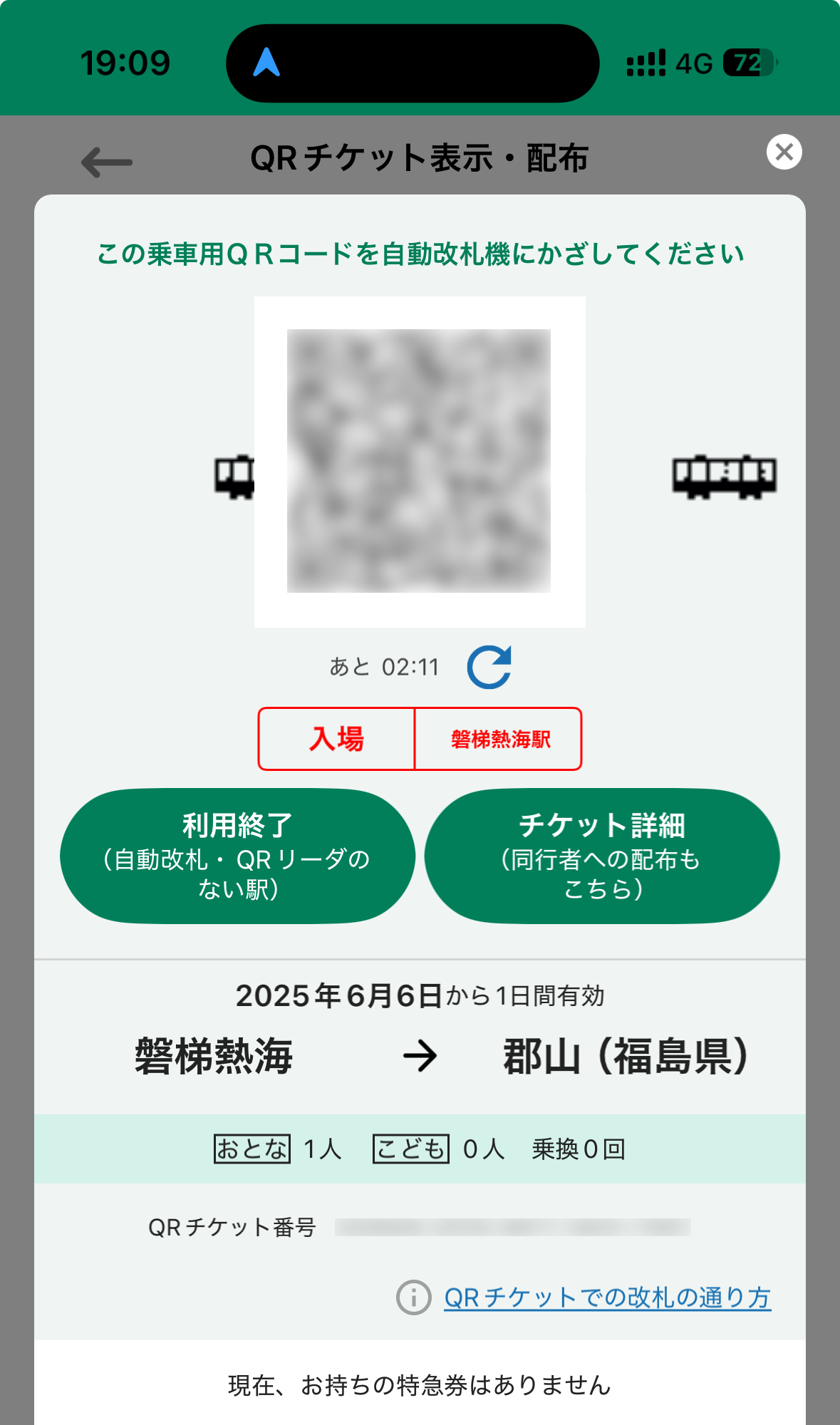This screenshot has height=1425, width=840.
Task: Tap the 利用終了 green button
Action: point(239,855)
